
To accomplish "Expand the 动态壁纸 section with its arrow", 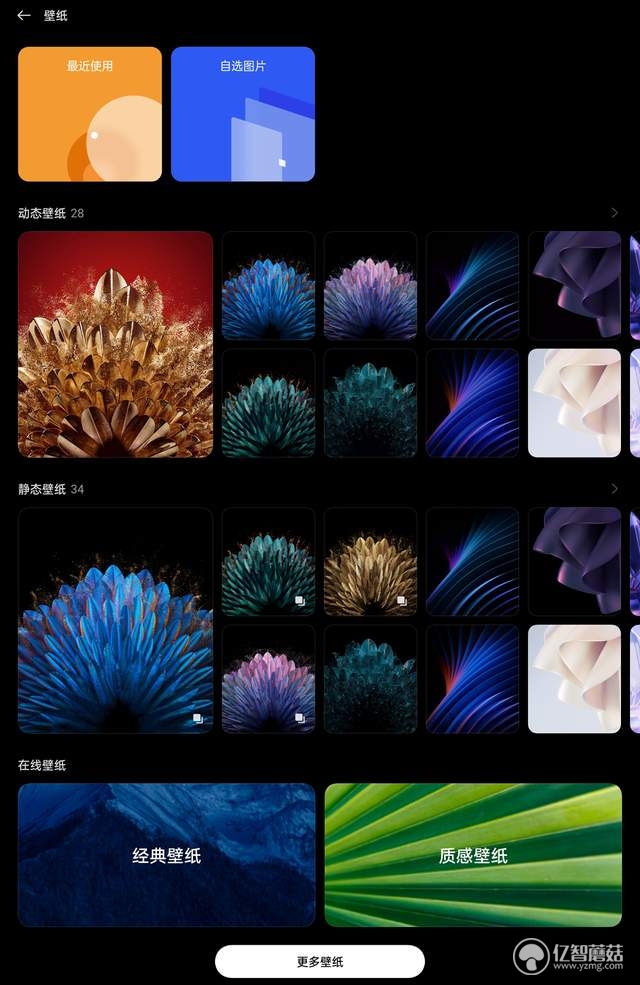I will point(614,213).
